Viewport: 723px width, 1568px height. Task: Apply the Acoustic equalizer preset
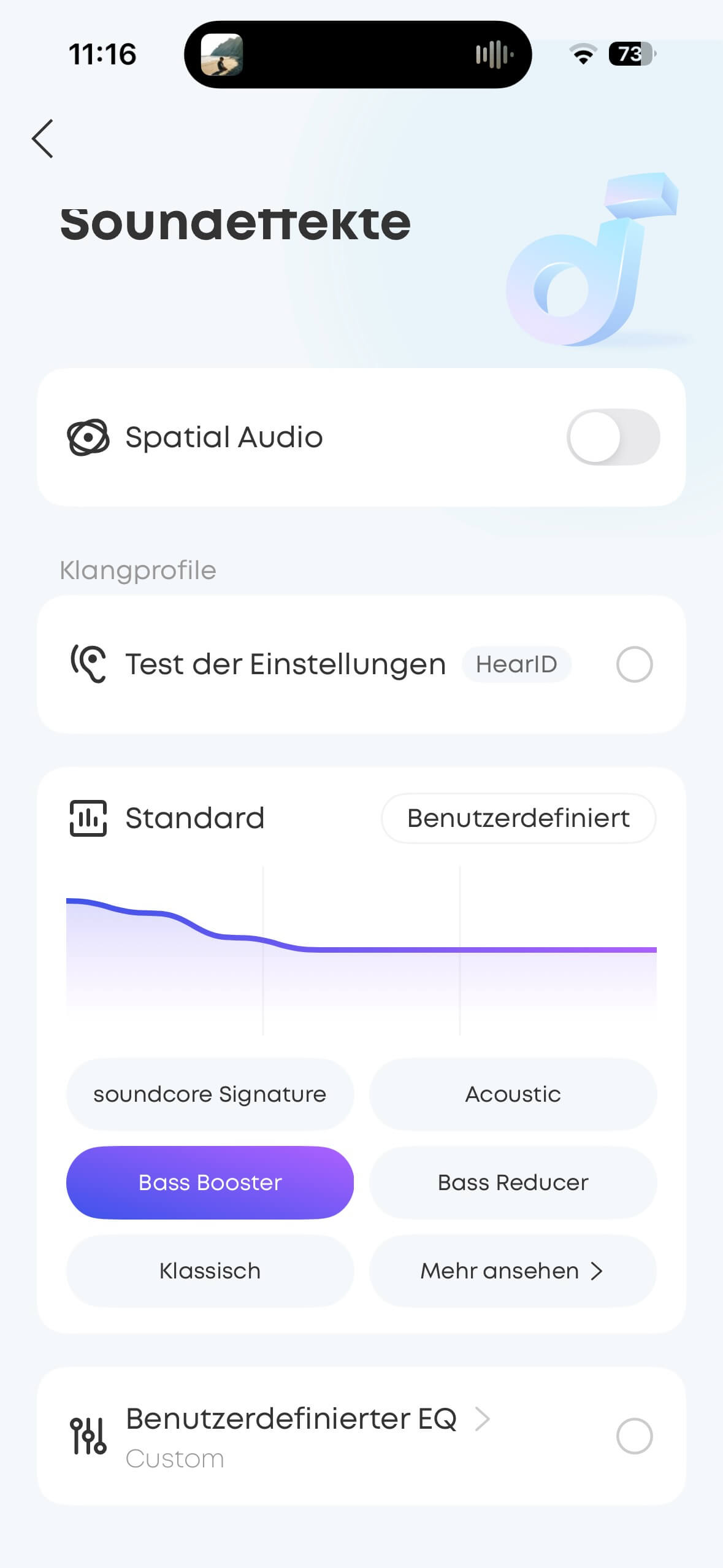point(513,1094)
